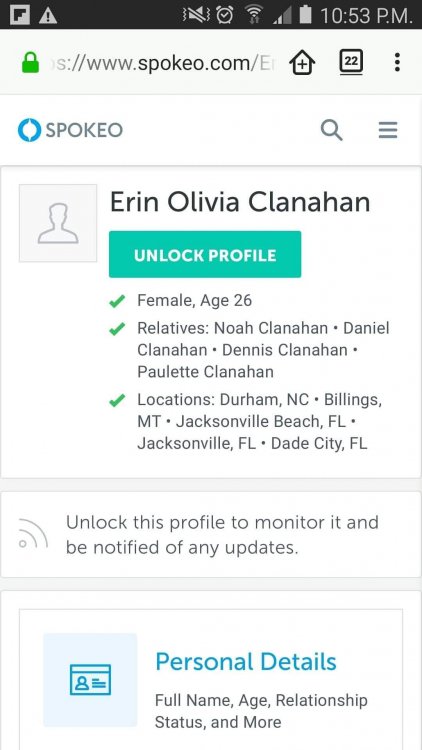Tap the Unlock Profile button

[205, 254]
